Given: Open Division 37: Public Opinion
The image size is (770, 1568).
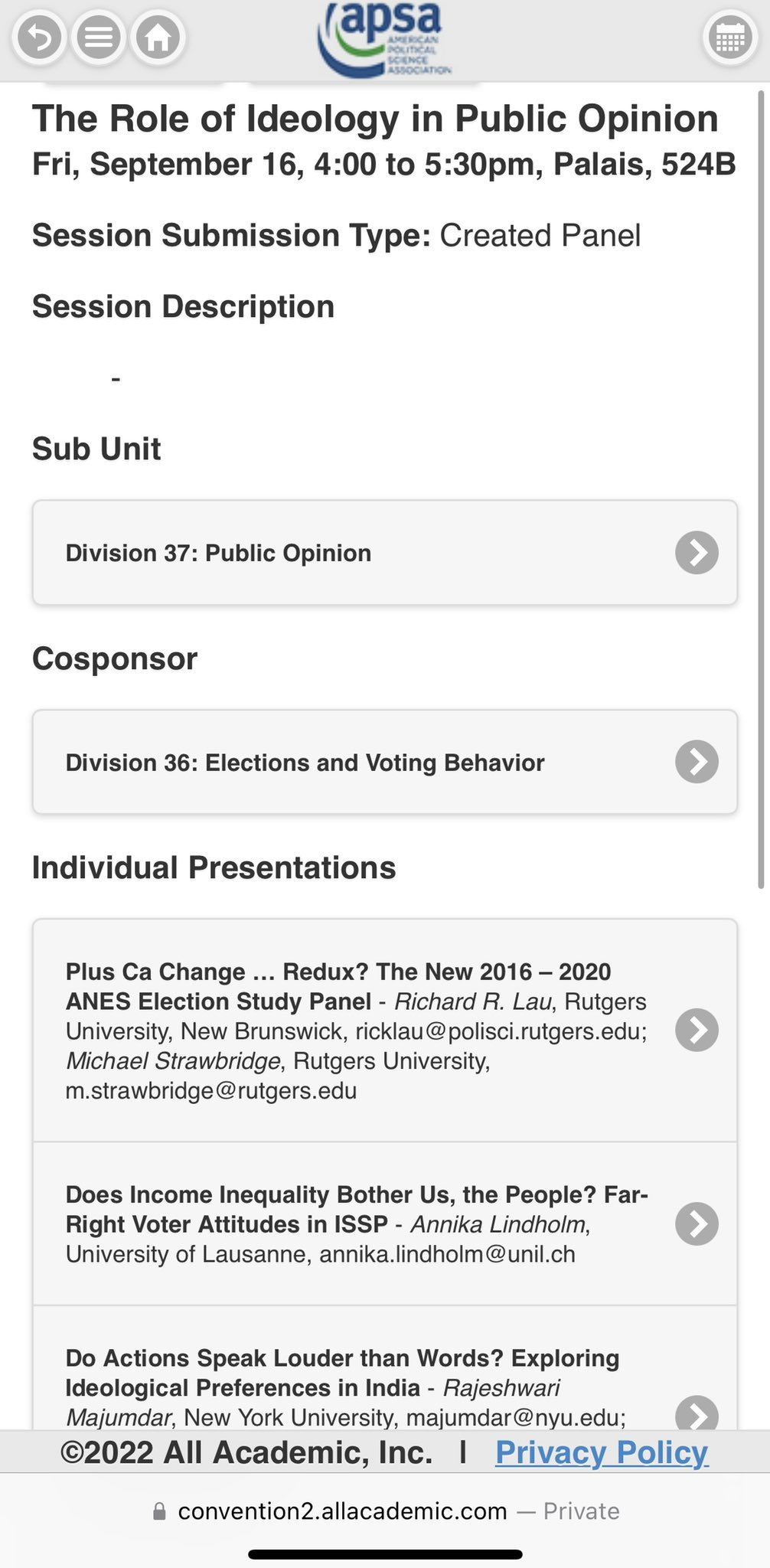Looking at the screenshot, I should click(x=385, y=553).
